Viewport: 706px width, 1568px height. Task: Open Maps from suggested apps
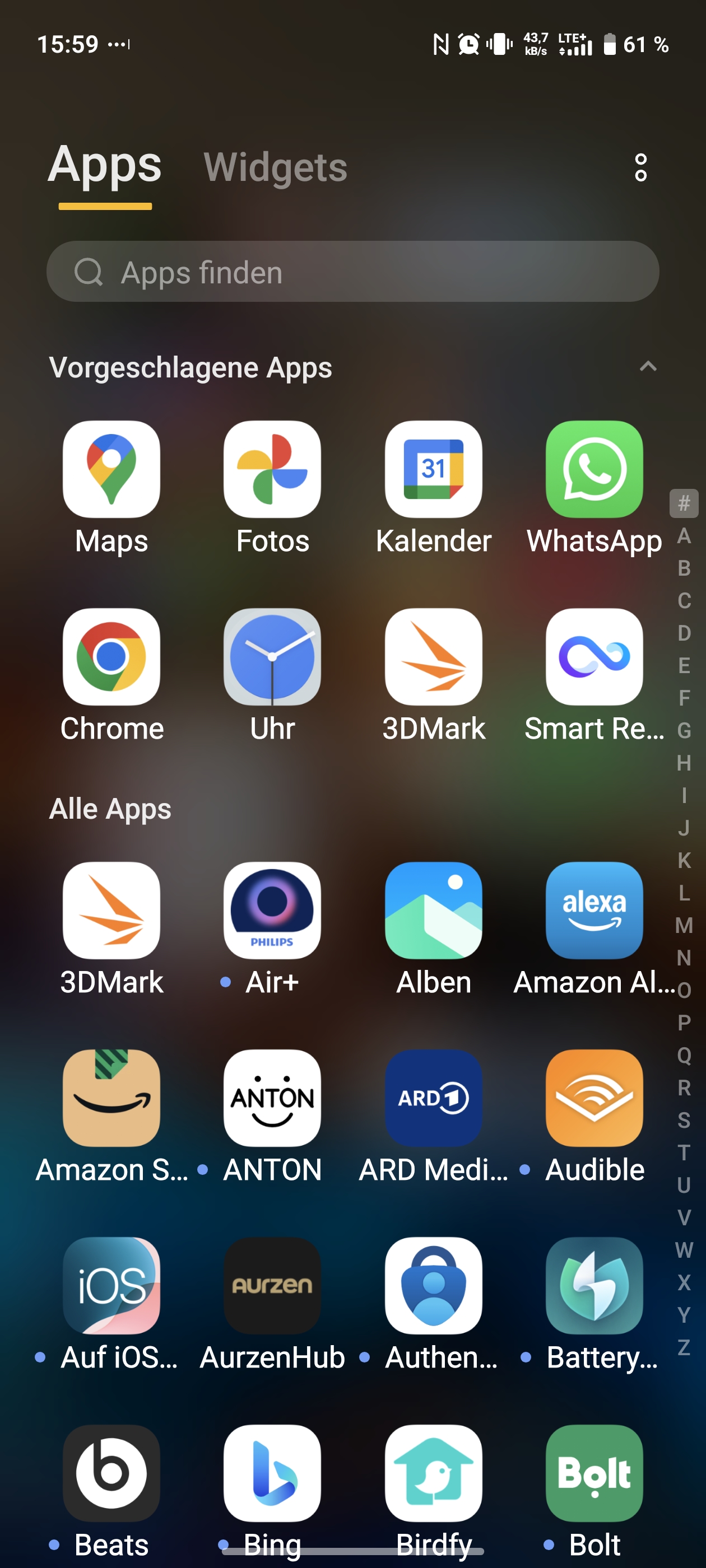click(112, 470)
